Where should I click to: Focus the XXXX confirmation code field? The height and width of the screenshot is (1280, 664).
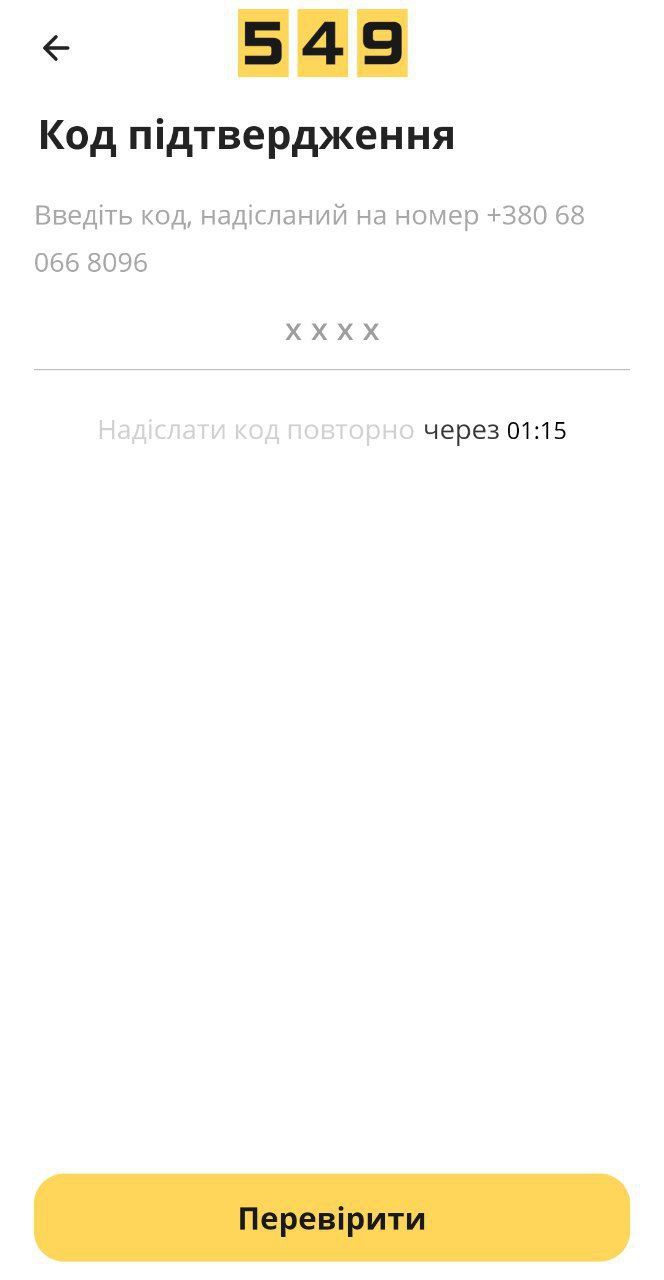coord(332,332)
